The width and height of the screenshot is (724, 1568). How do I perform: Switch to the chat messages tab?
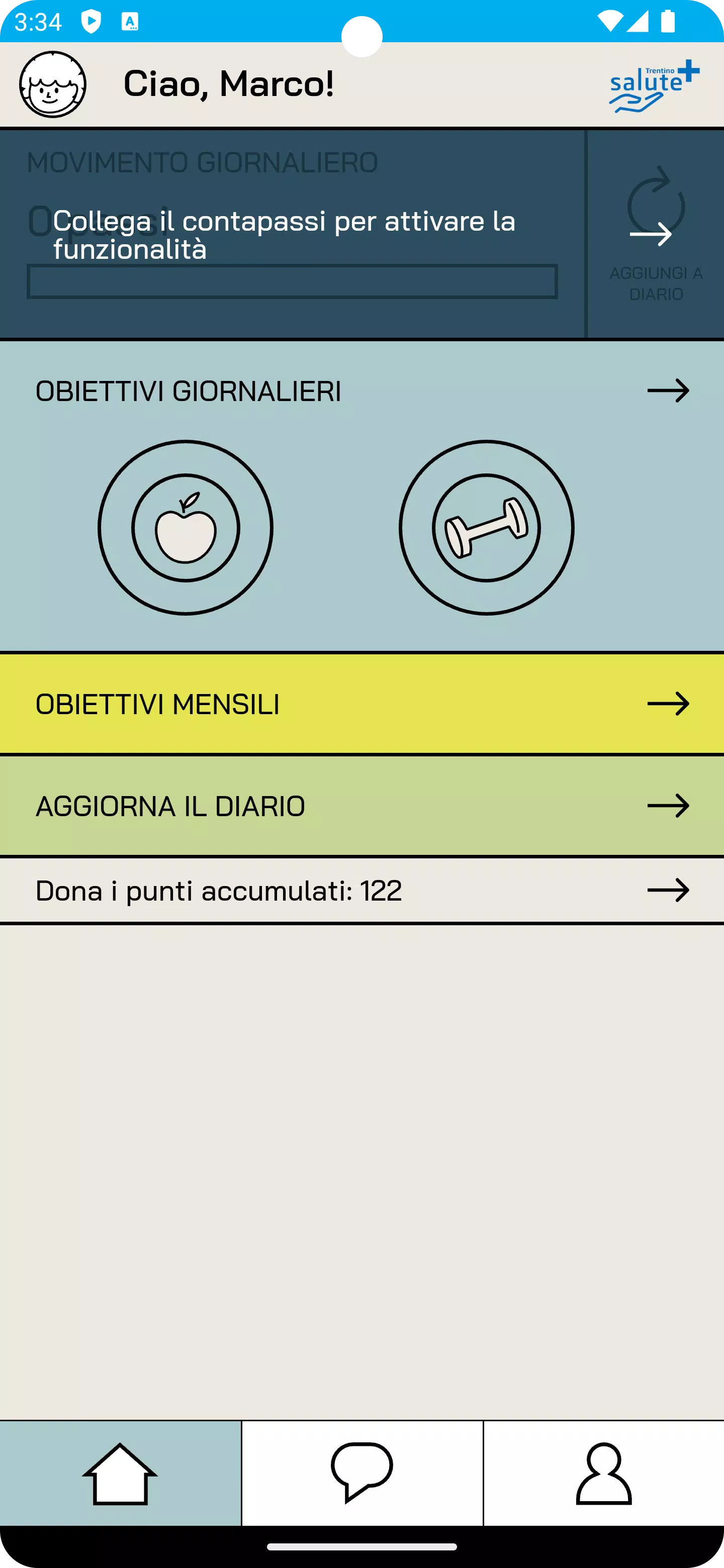[x=363, y=1473]
